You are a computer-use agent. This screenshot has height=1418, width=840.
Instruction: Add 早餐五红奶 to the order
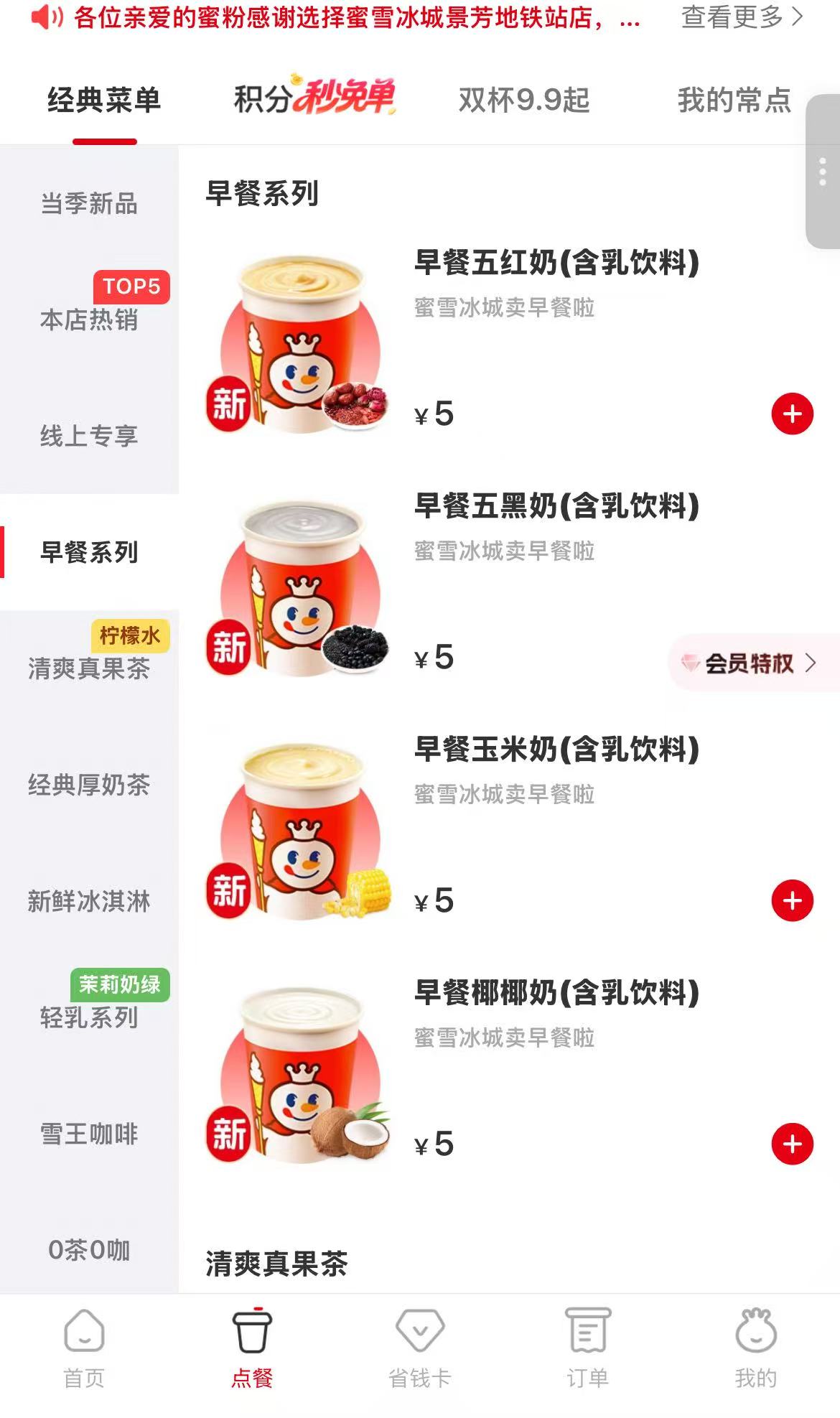pos(792,414)
